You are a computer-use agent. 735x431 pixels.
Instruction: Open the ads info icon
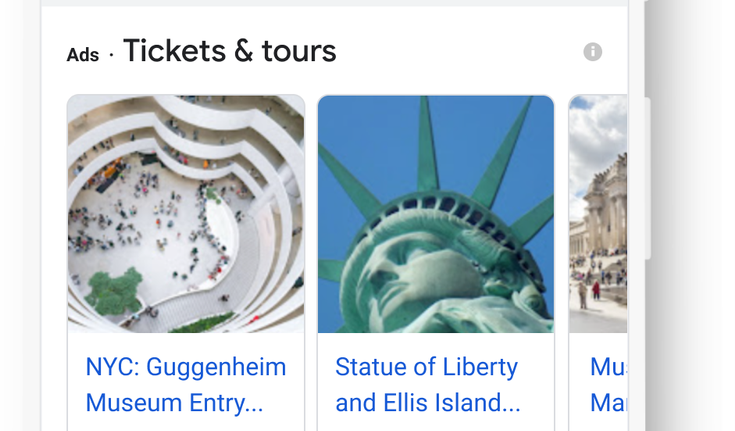click(x=593, y=51)
